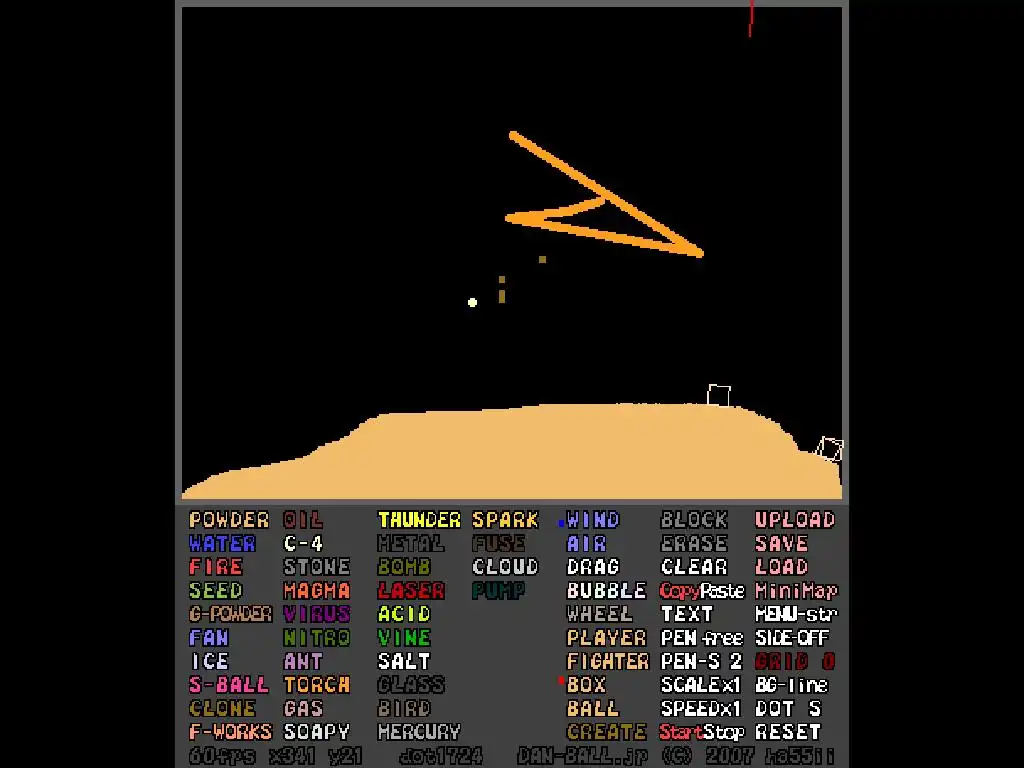Screen dimensions: 1024x768
Task: Select the MAGMA element
Action: coord(316,591)
